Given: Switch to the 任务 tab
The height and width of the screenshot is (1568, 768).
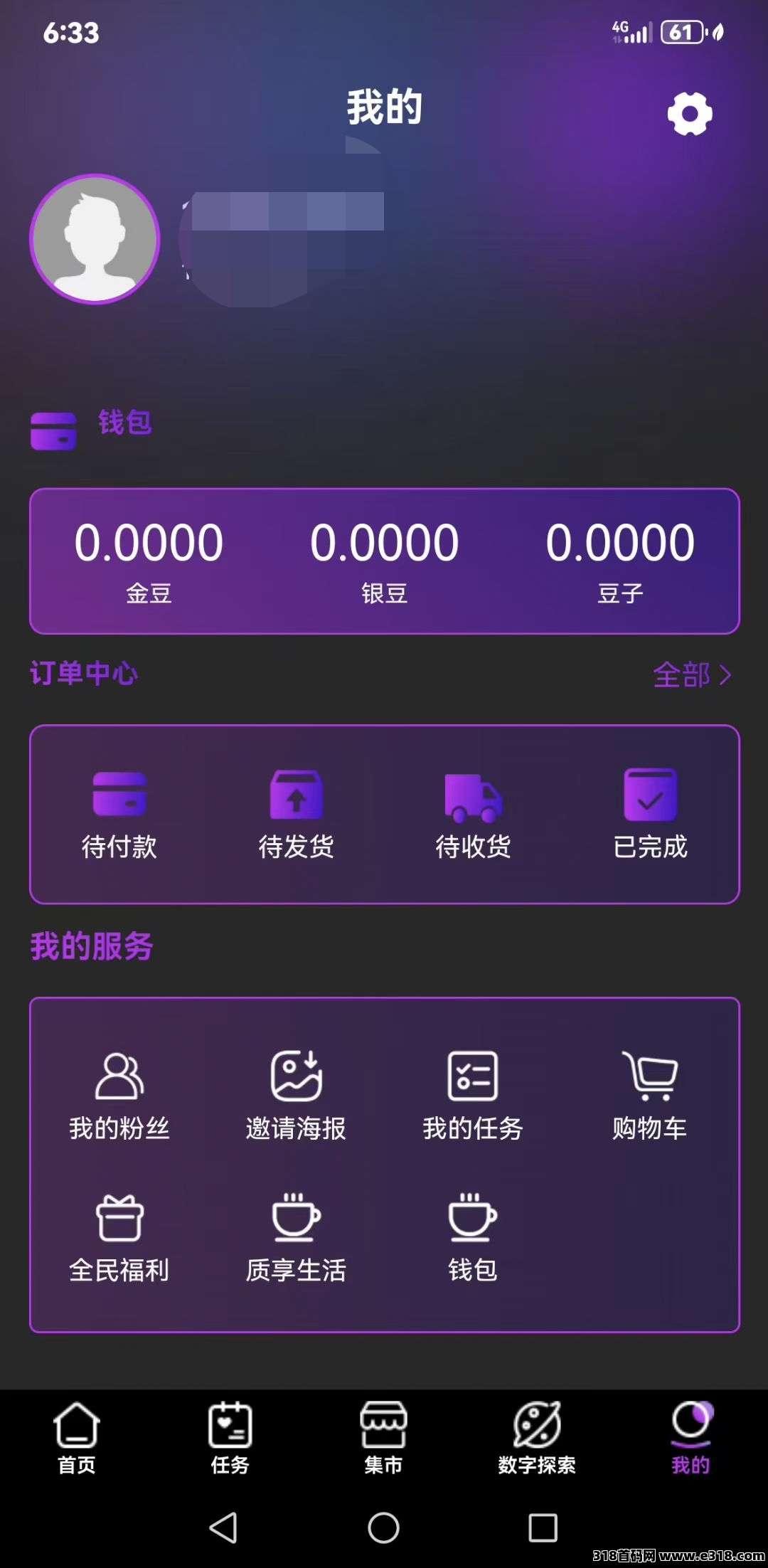Looking at the screenshot, I should 230,1437.
